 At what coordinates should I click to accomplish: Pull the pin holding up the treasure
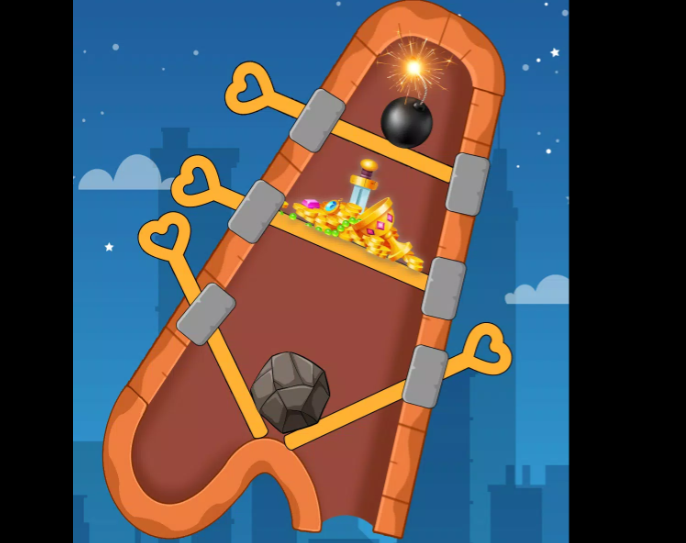click(x=196, y=185)
